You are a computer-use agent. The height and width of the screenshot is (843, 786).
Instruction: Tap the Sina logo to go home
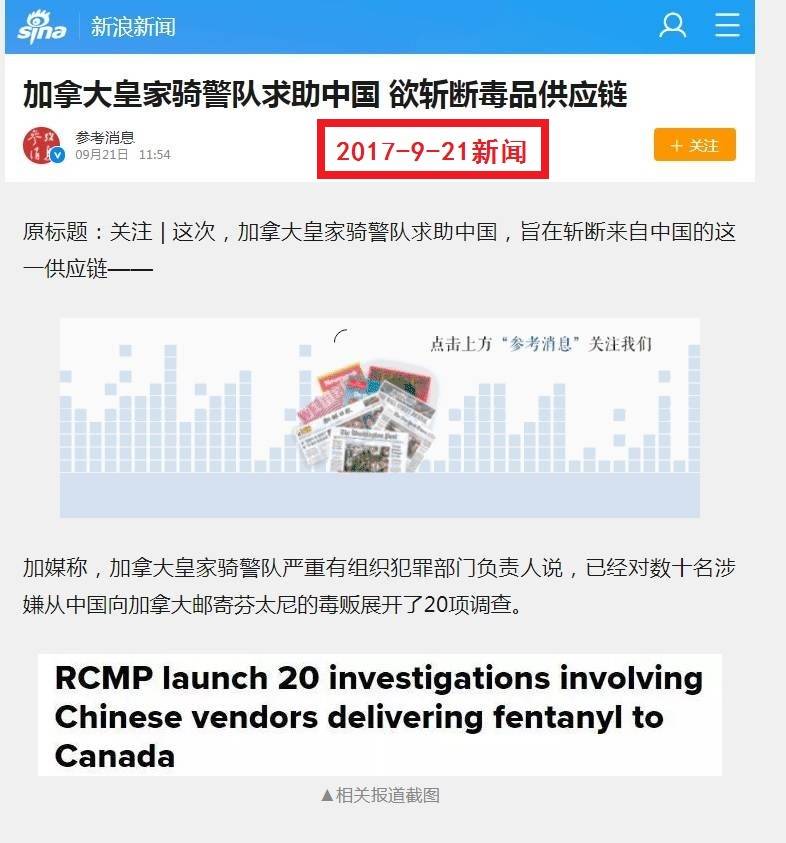pyautogui.click(x=41, y=27)
